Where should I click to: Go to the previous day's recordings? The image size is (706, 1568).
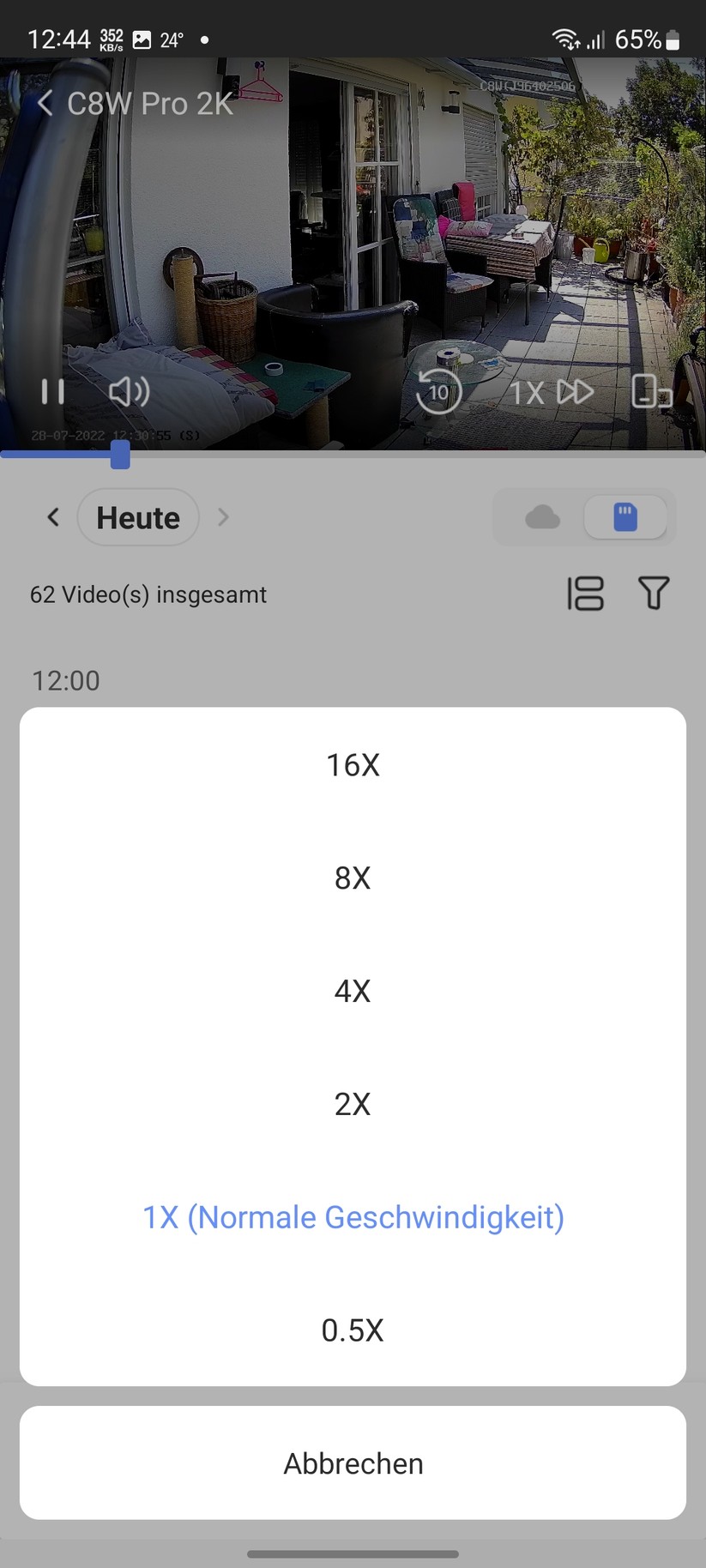[52, 516]
